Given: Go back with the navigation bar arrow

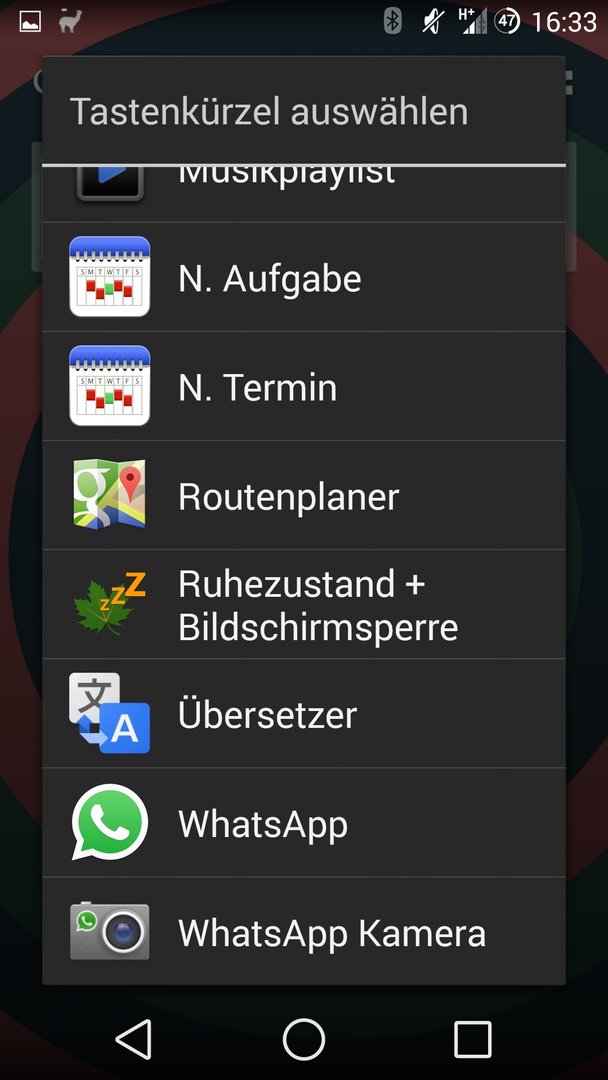Looking at the screenshot, I should point(134,1039).
